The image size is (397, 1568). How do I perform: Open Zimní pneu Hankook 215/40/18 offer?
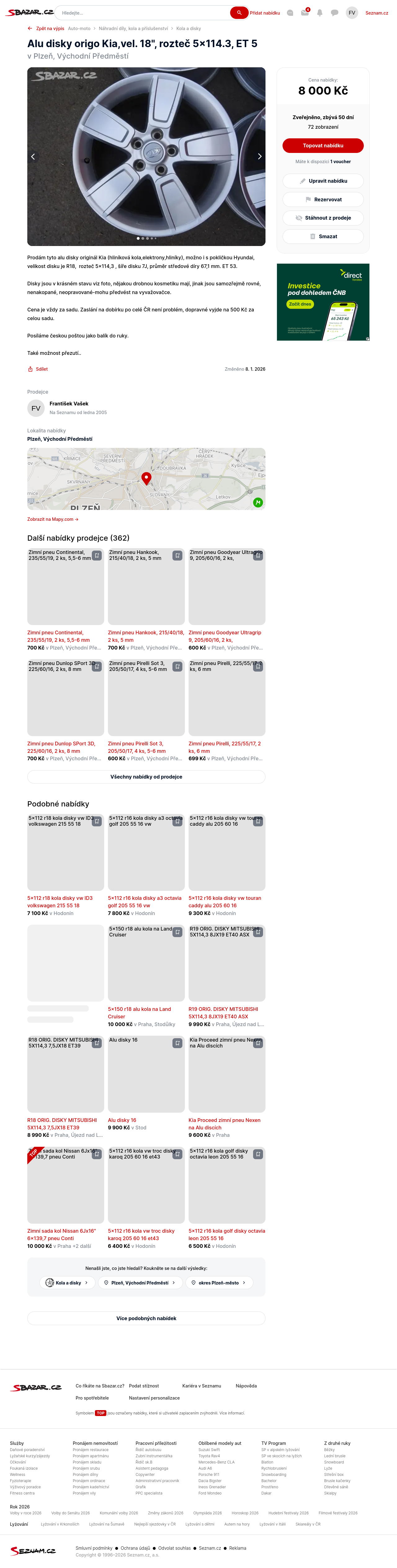[146, 636]
